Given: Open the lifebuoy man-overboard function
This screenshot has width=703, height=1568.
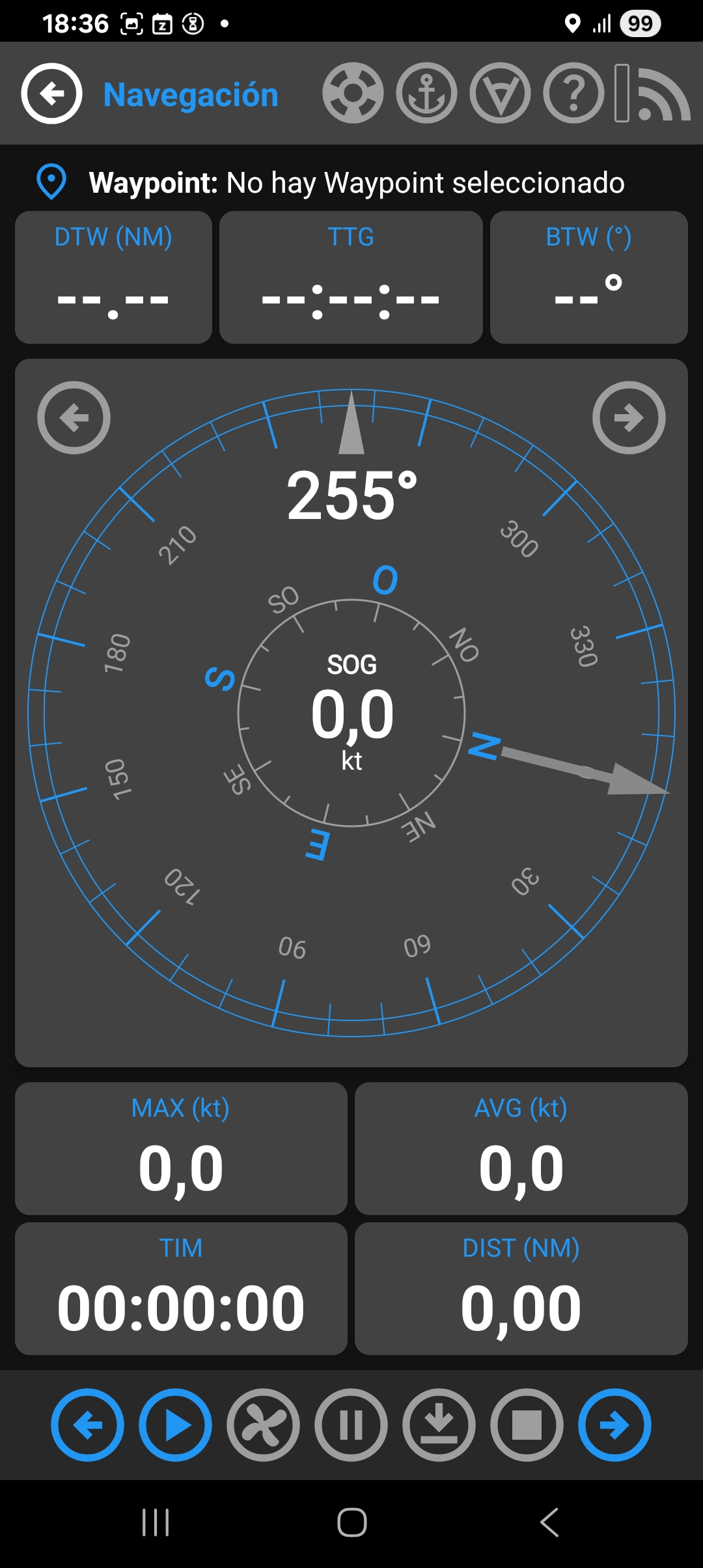Looking at the screenshot, I should 353,93.
